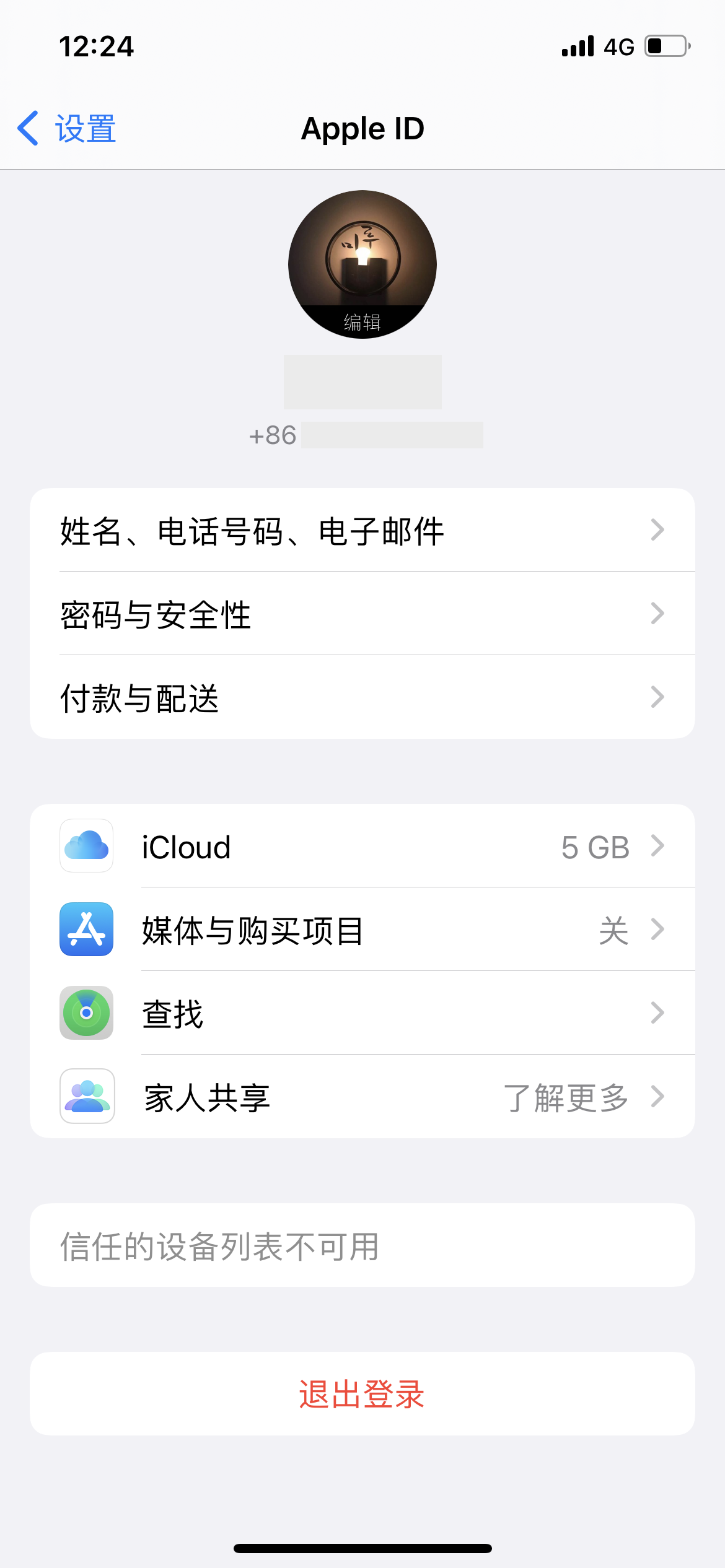Tap 退出登录 to sign out
Viewport: 725px width, 1568px height.
362,1394
